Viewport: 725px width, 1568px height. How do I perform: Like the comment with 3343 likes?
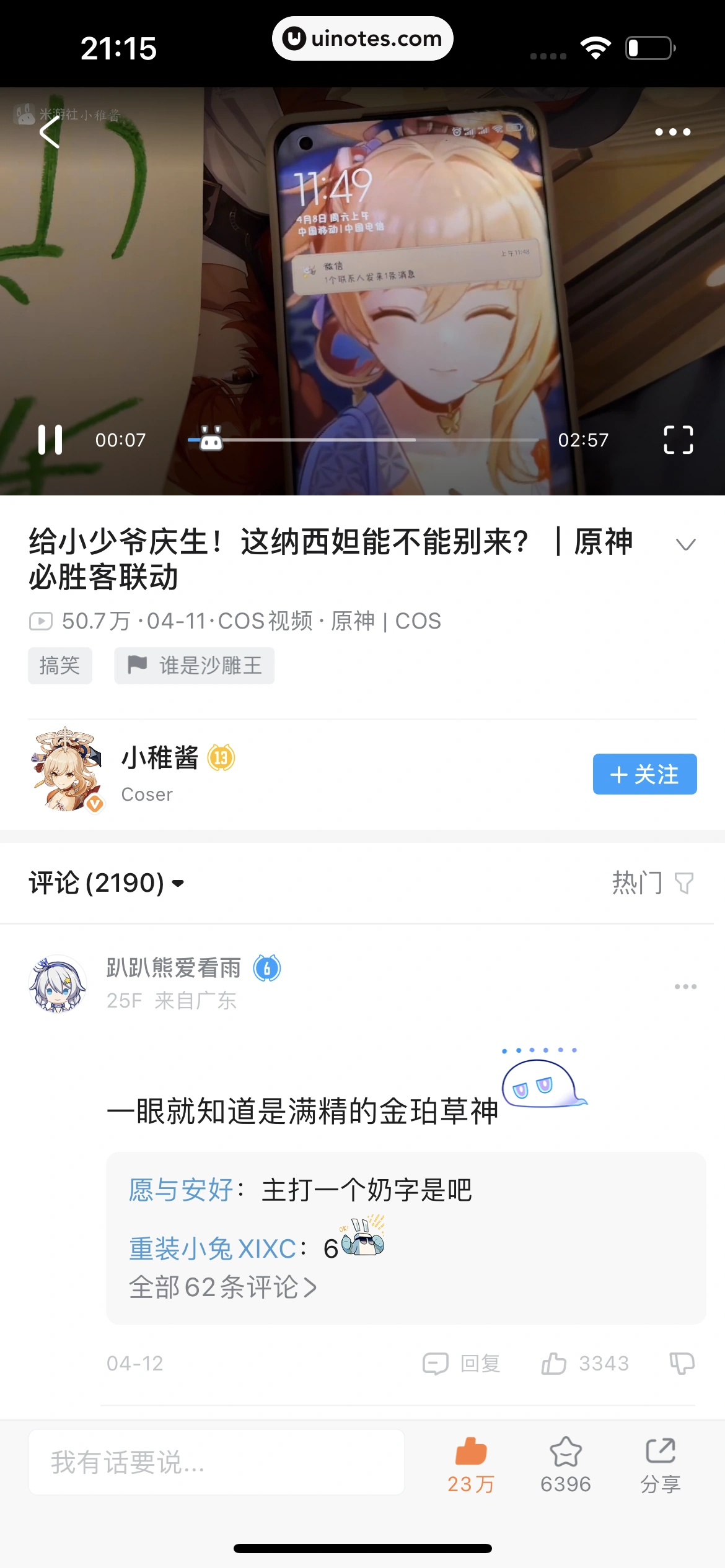pyautogui.click(x=585, y=1363)
